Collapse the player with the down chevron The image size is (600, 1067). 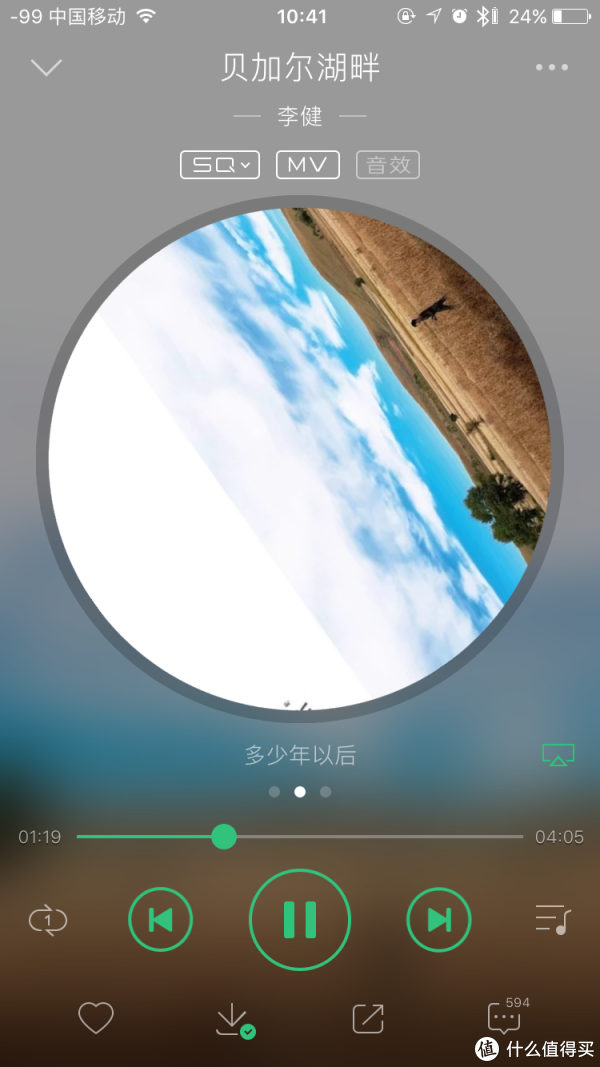pyautogui.click(x=47, y=68)
